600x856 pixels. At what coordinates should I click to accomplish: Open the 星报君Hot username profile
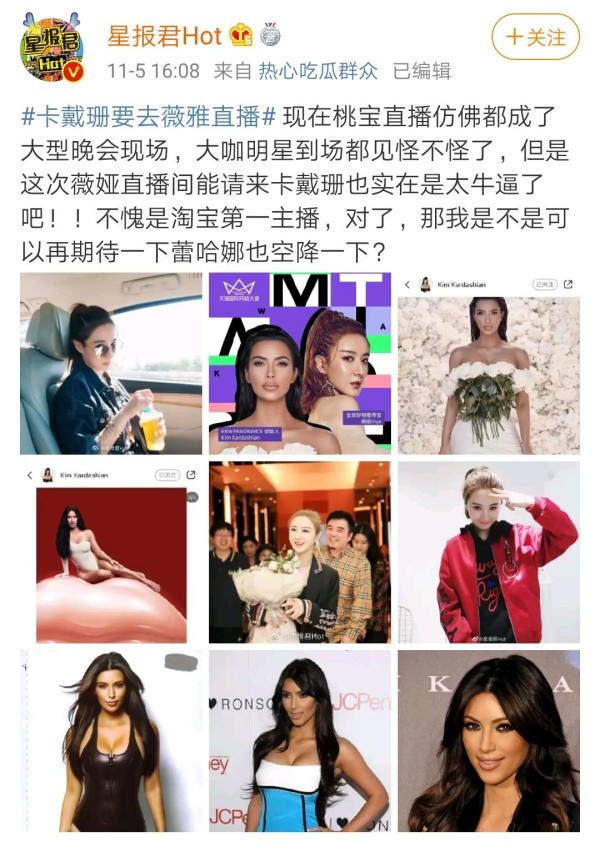pyautogui.click(x=164, y=36)
